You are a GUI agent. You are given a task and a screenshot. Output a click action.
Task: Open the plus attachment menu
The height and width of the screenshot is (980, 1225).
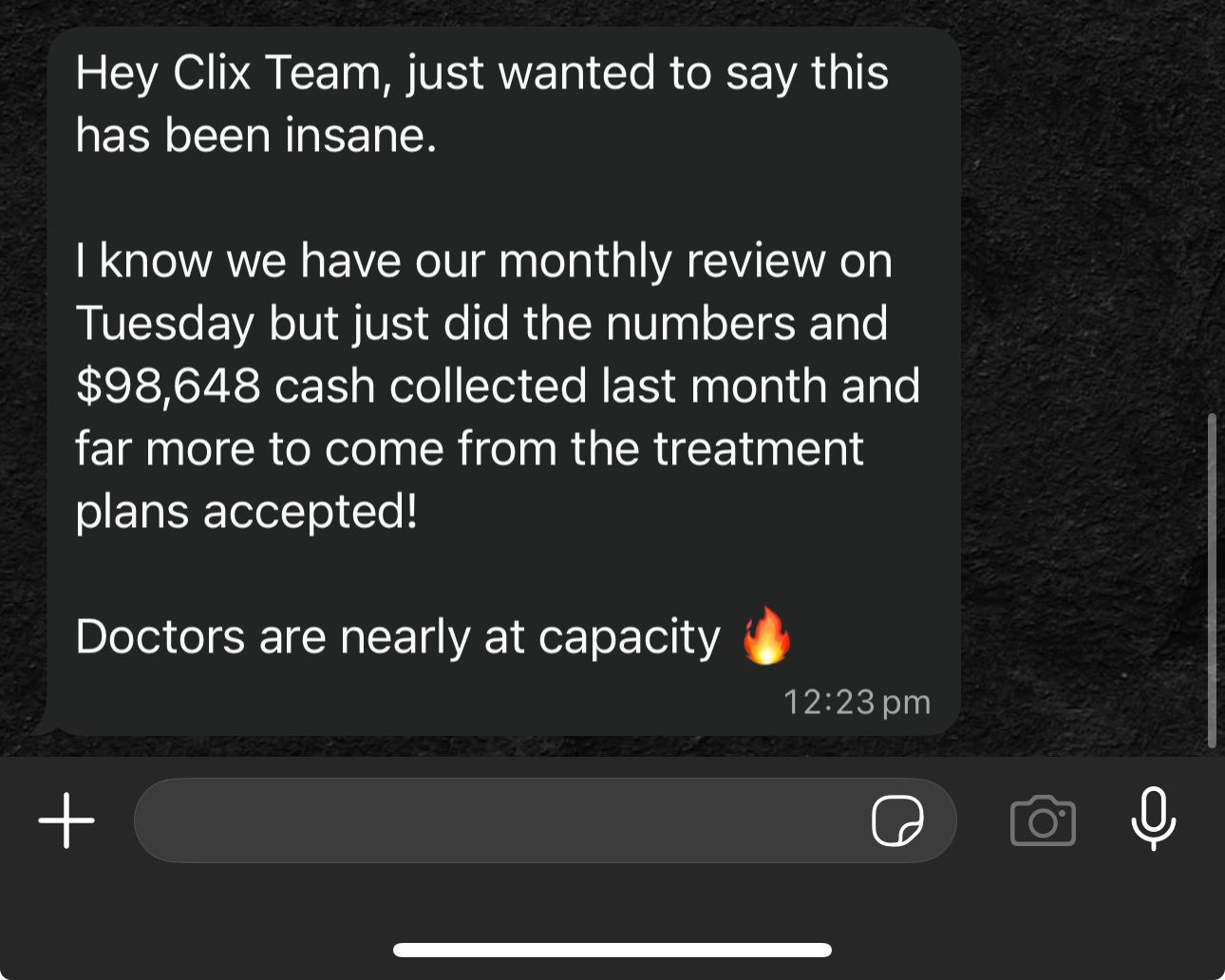pos(66,820)
